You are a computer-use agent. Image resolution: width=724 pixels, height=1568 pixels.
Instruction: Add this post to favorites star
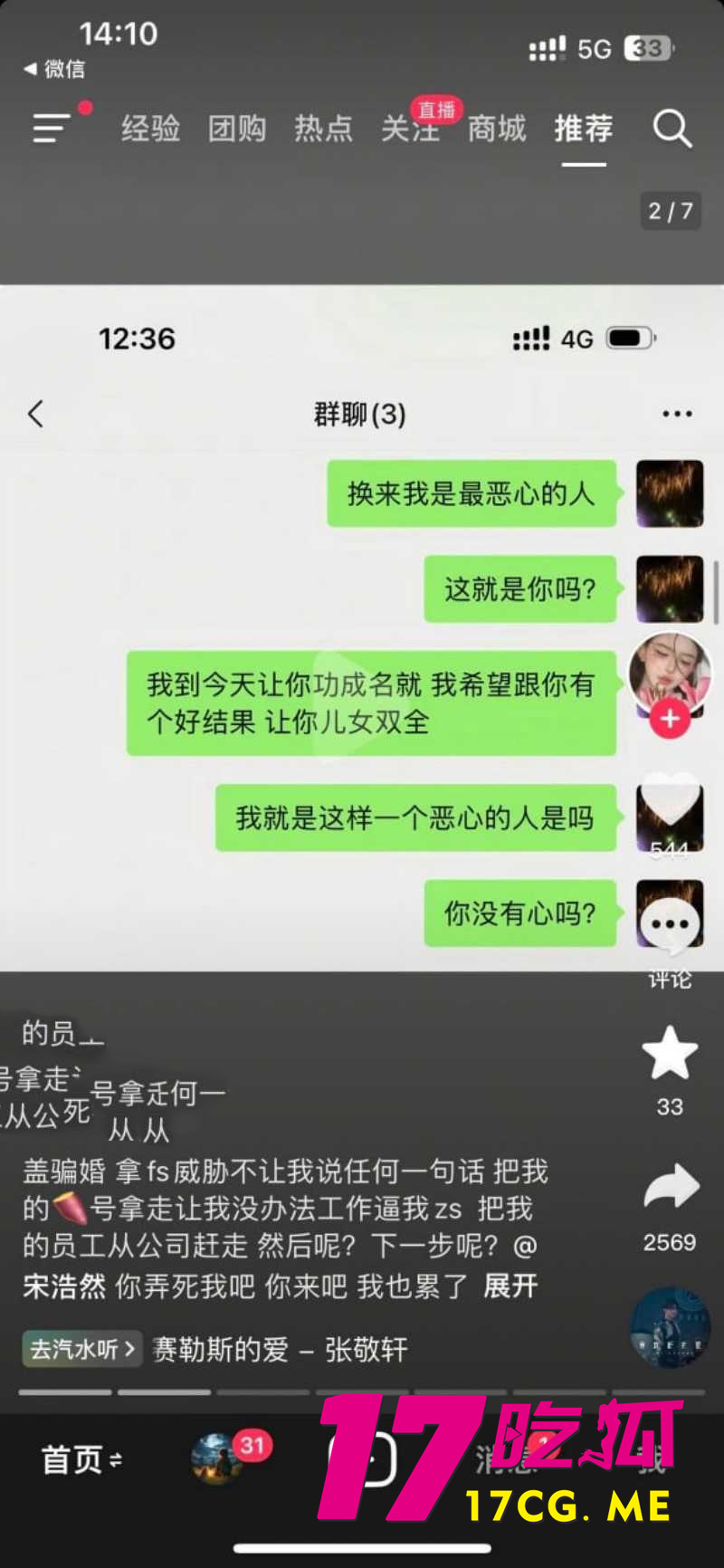coord(670,1055)
